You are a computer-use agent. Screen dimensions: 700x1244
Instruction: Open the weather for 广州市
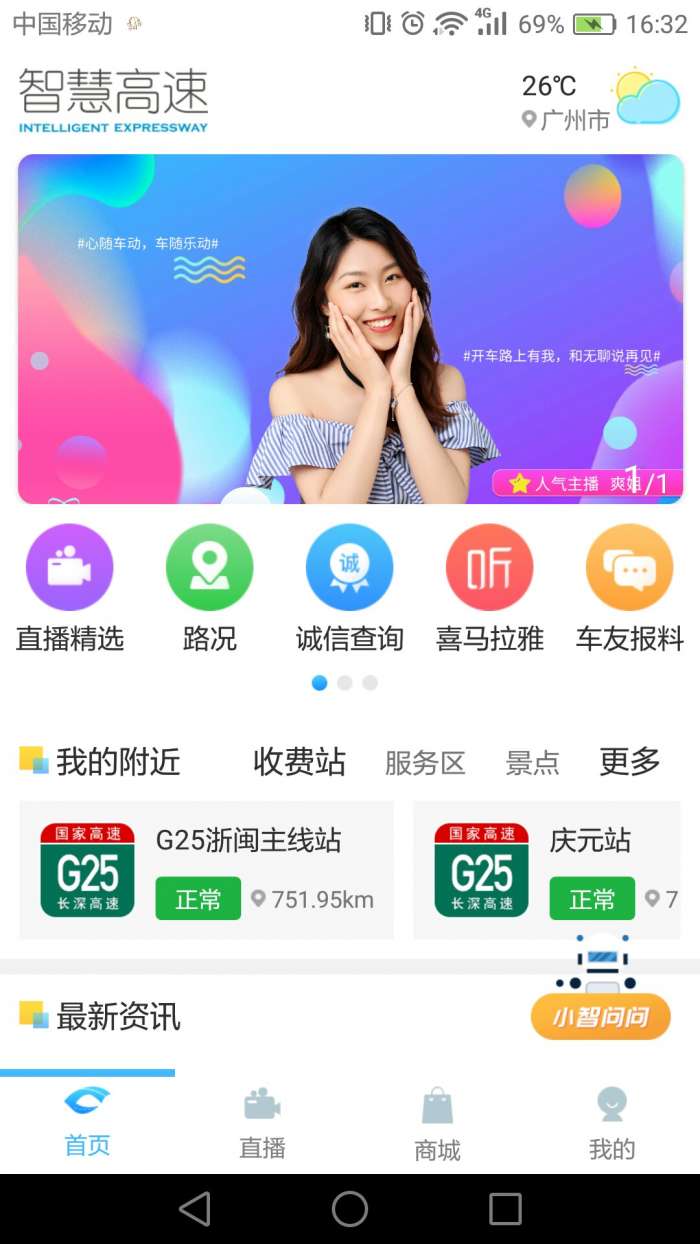[x=600, y=102]
